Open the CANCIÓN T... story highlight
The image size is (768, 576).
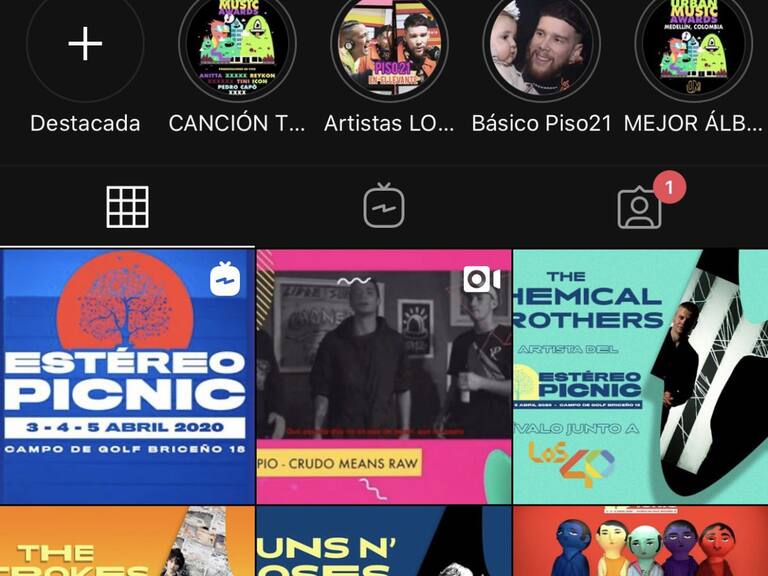(236, 44)
